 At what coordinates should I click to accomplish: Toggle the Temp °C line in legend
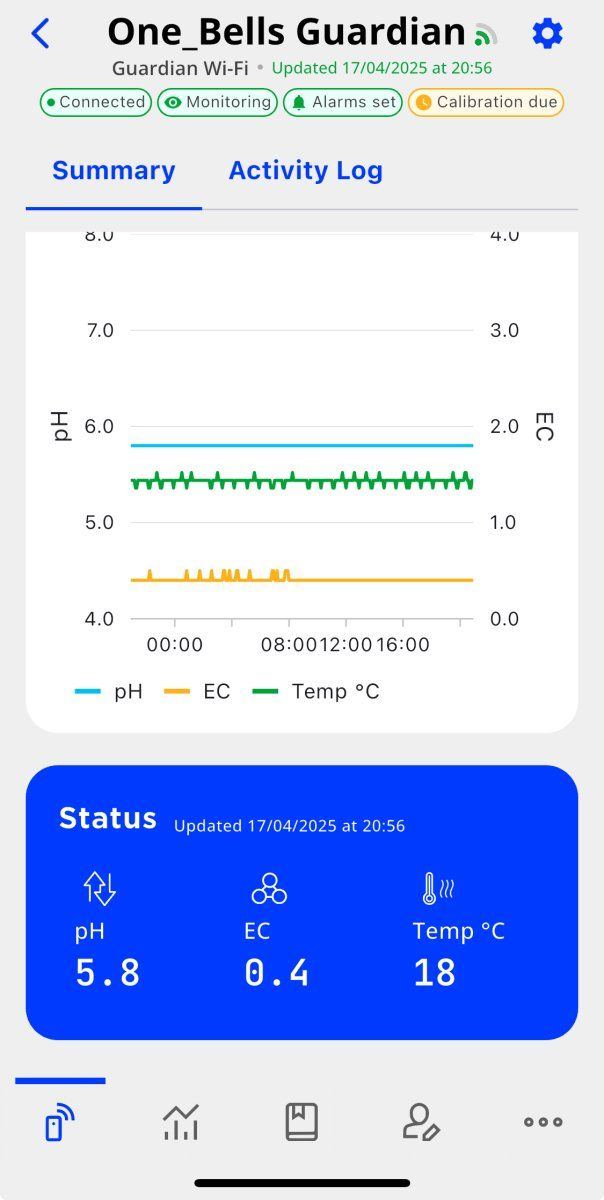coord(316,691)
